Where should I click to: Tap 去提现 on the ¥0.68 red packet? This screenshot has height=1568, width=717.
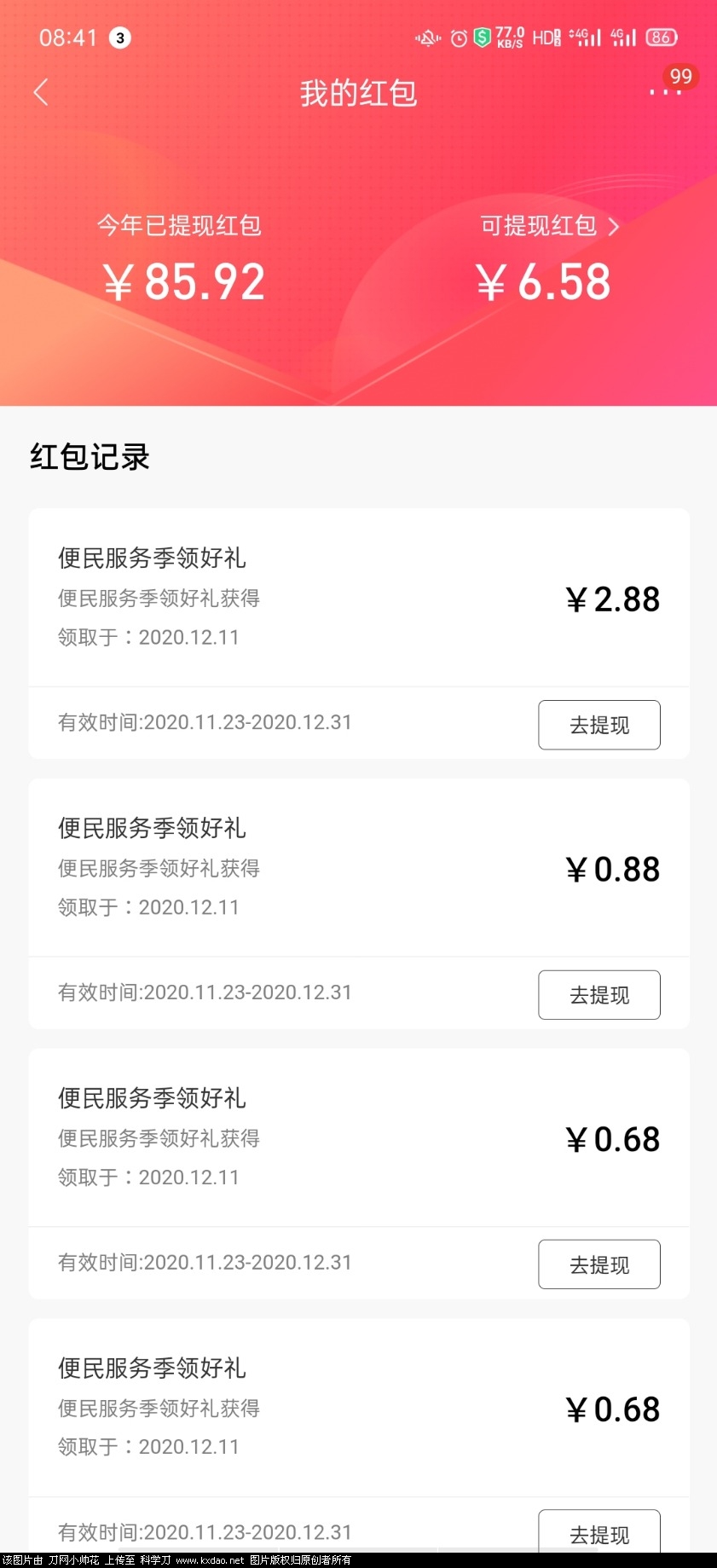pos(599,1264)
